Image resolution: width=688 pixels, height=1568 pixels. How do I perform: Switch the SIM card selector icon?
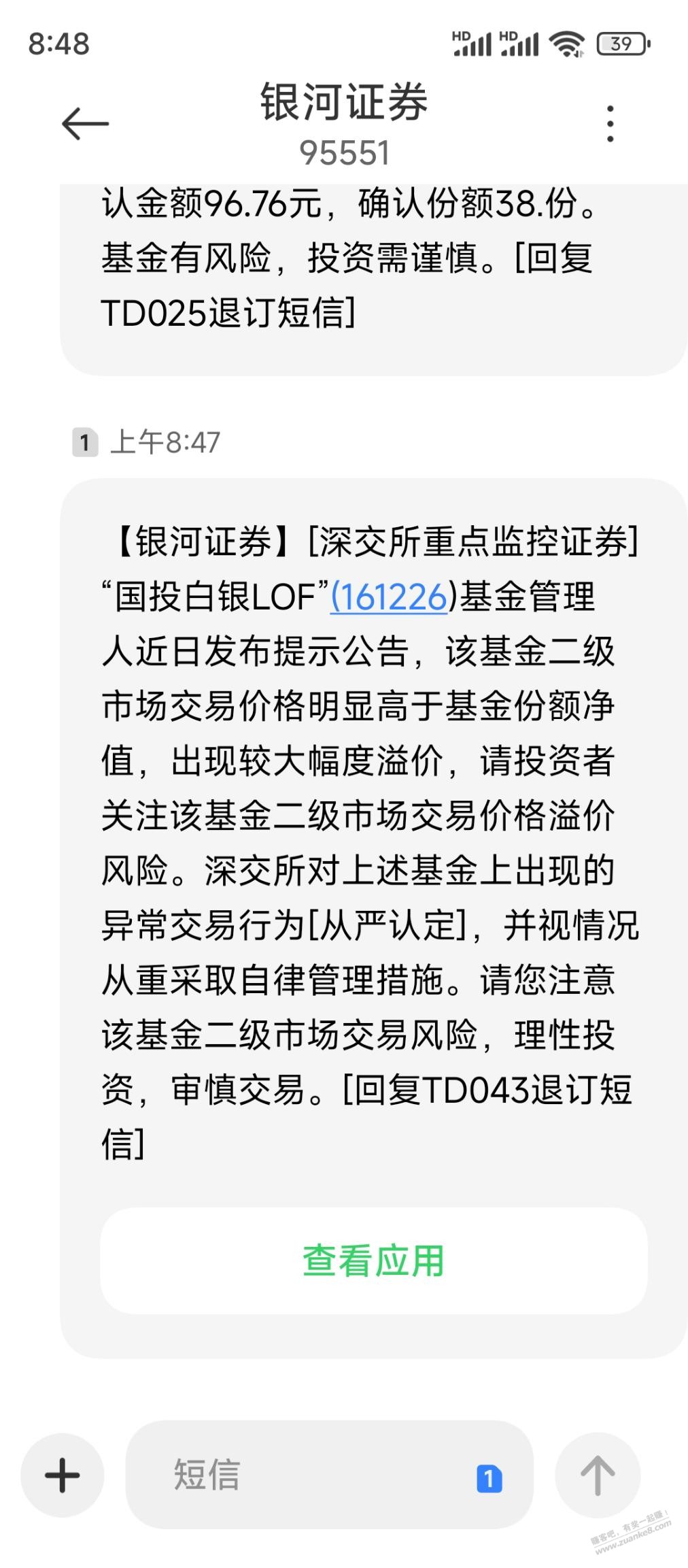[x=489, y=1478]
